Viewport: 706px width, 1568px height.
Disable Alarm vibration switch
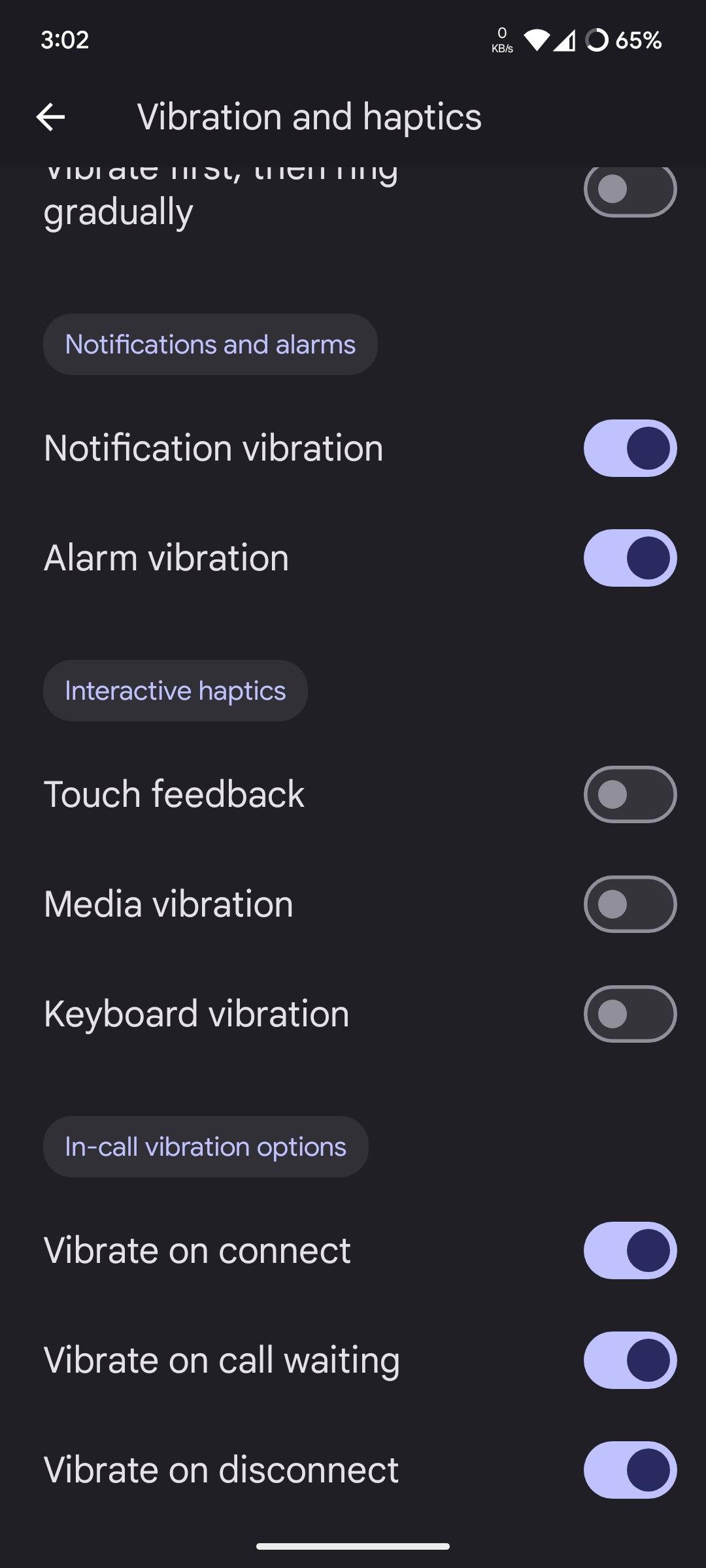630,558
